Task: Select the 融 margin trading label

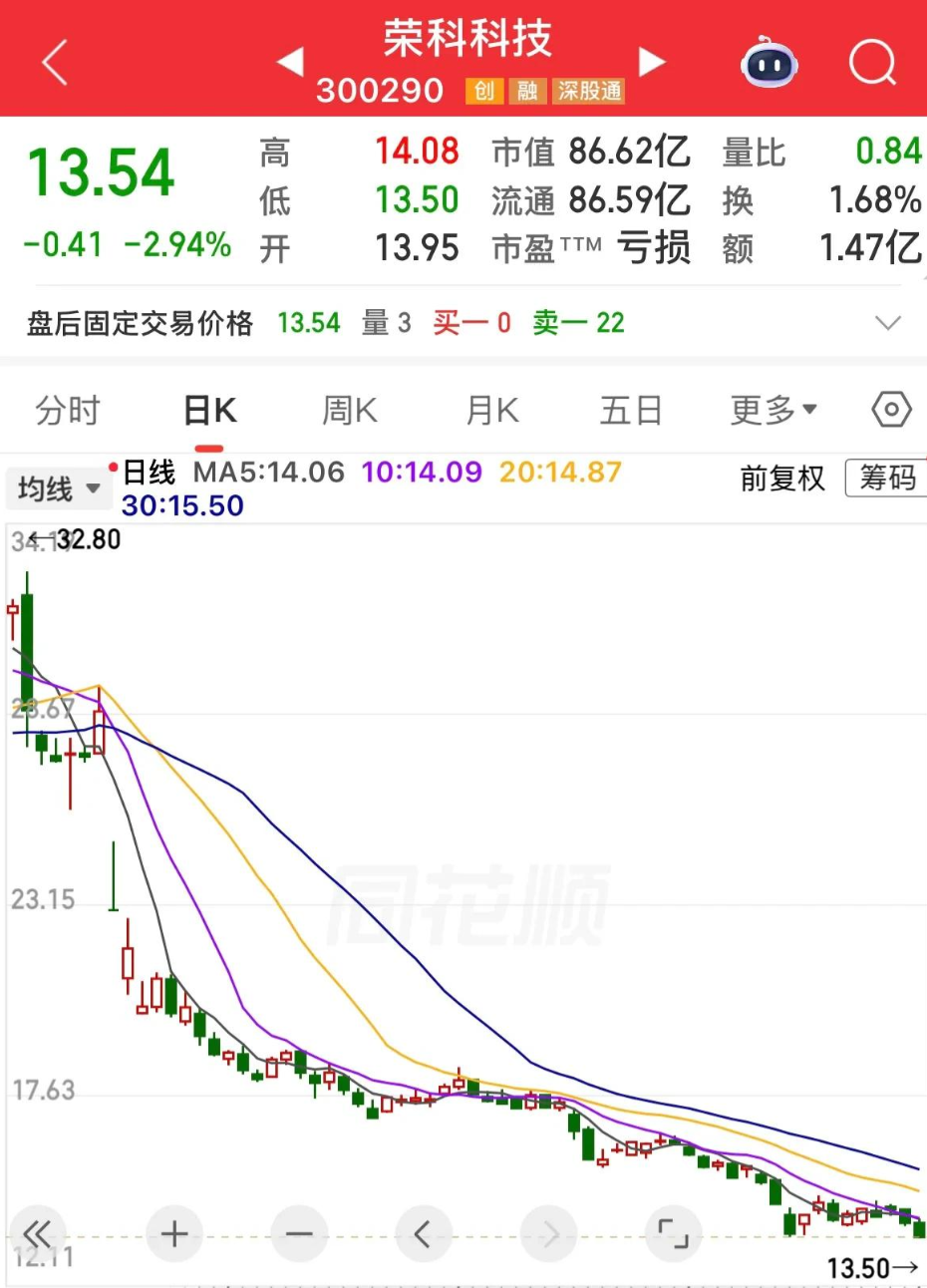Action: click(525, 91)
